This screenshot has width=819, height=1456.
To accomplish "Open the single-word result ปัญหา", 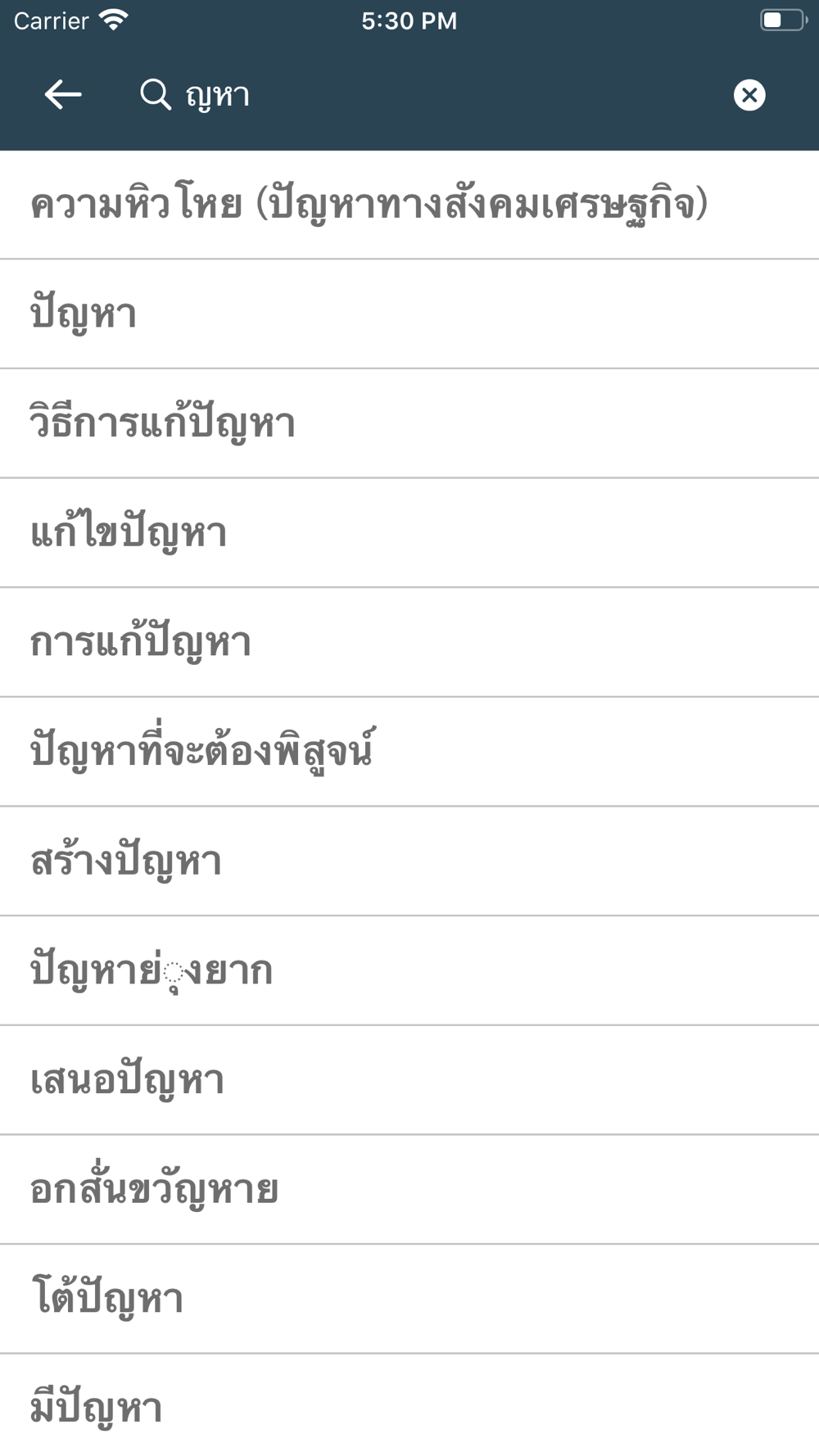I will 409,314.
